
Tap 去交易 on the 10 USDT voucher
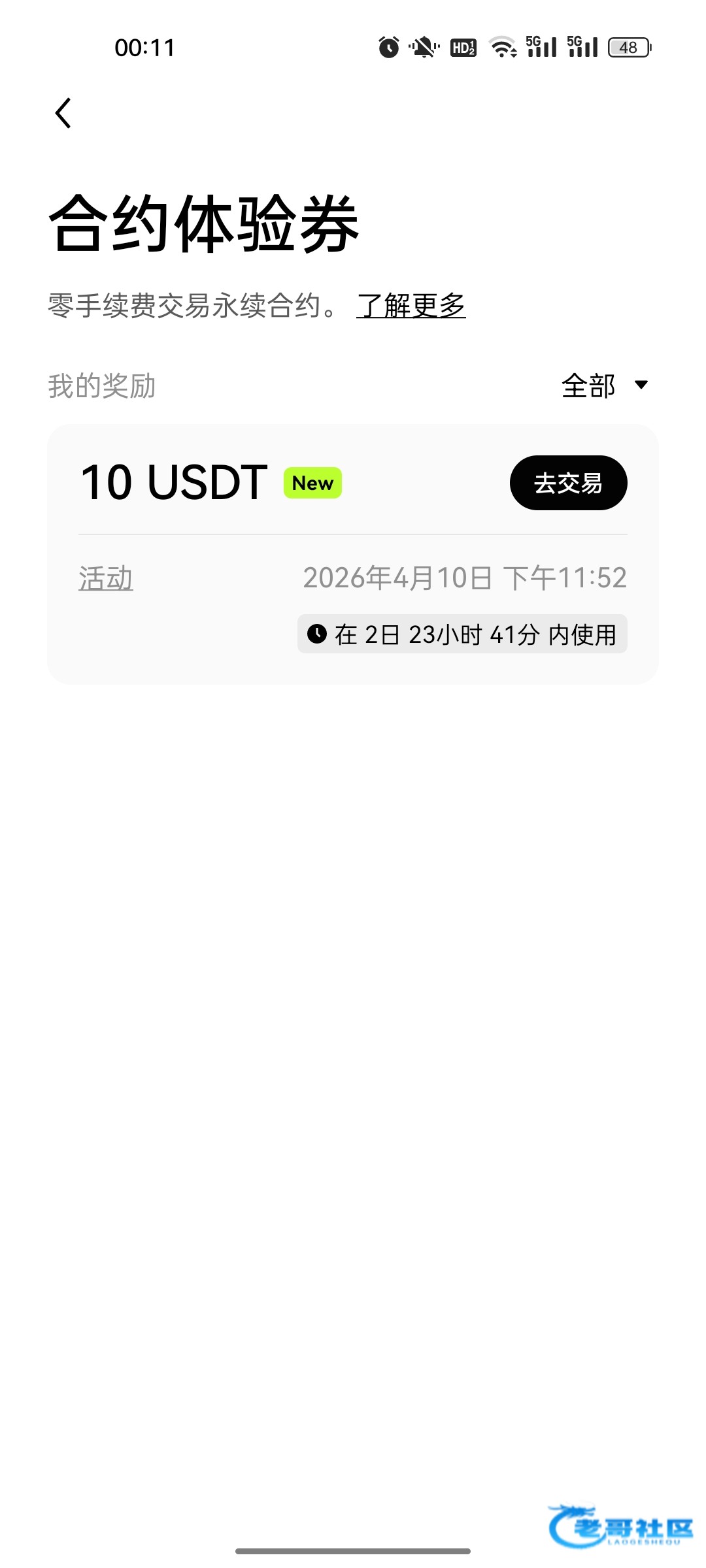click(x=568, y=483)
